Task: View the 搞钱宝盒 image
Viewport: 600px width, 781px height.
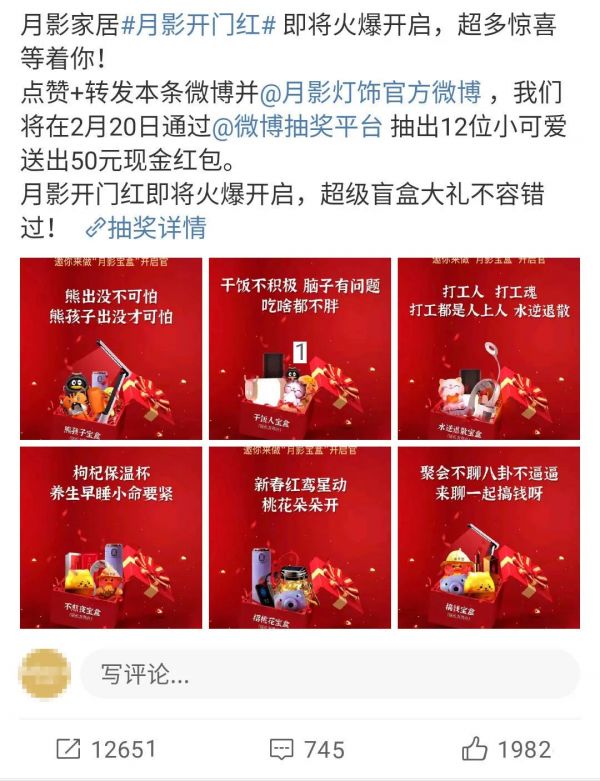Action: pos(489,538)
